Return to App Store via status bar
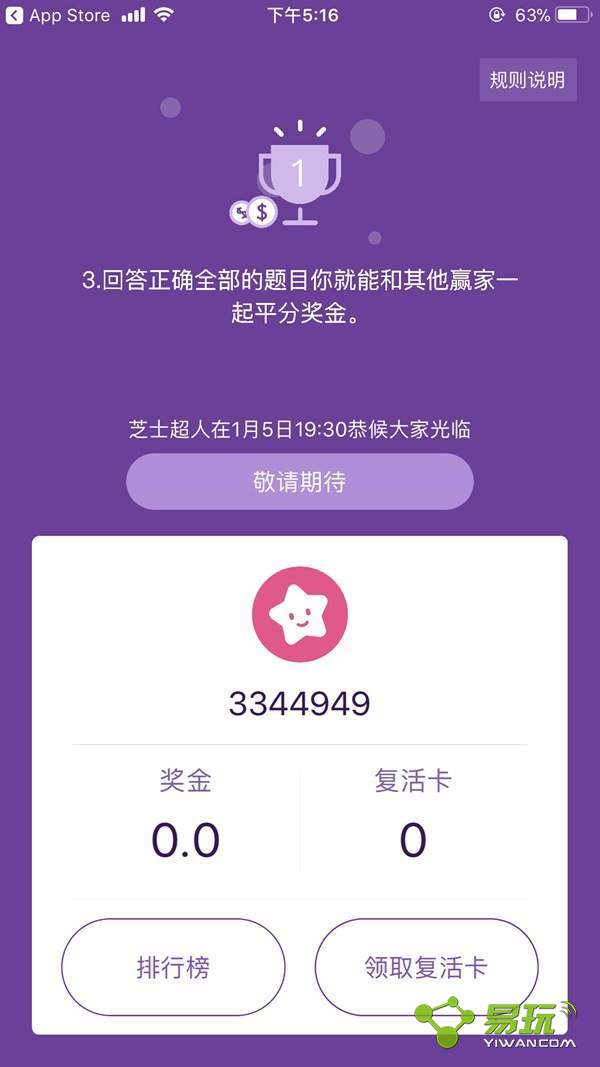Viewport: 600px width, 1067px height. point(58,15)
